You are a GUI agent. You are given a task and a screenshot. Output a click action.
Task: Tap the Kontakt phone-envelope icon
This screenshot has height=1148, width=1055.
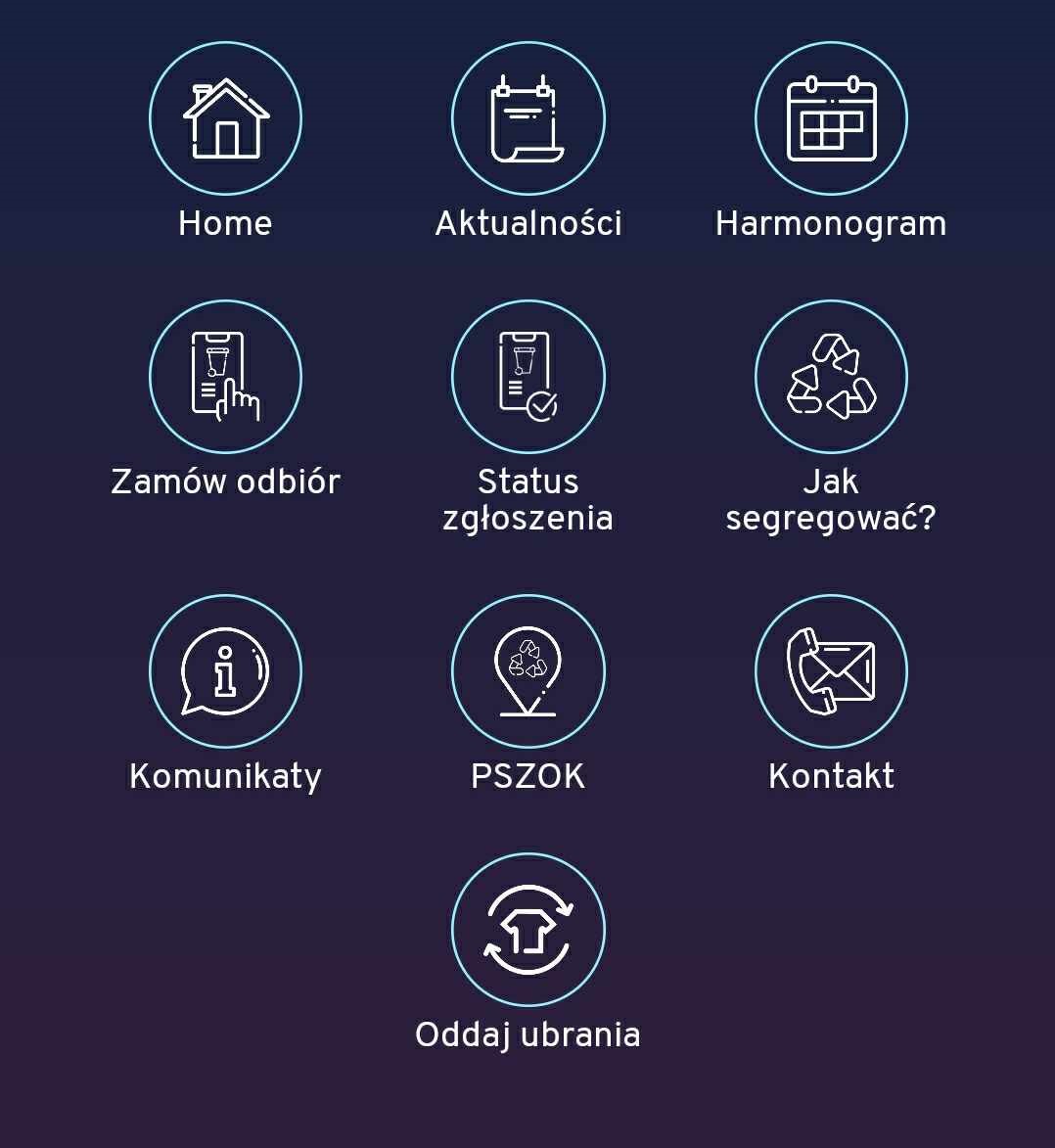[x=830, y=670]
